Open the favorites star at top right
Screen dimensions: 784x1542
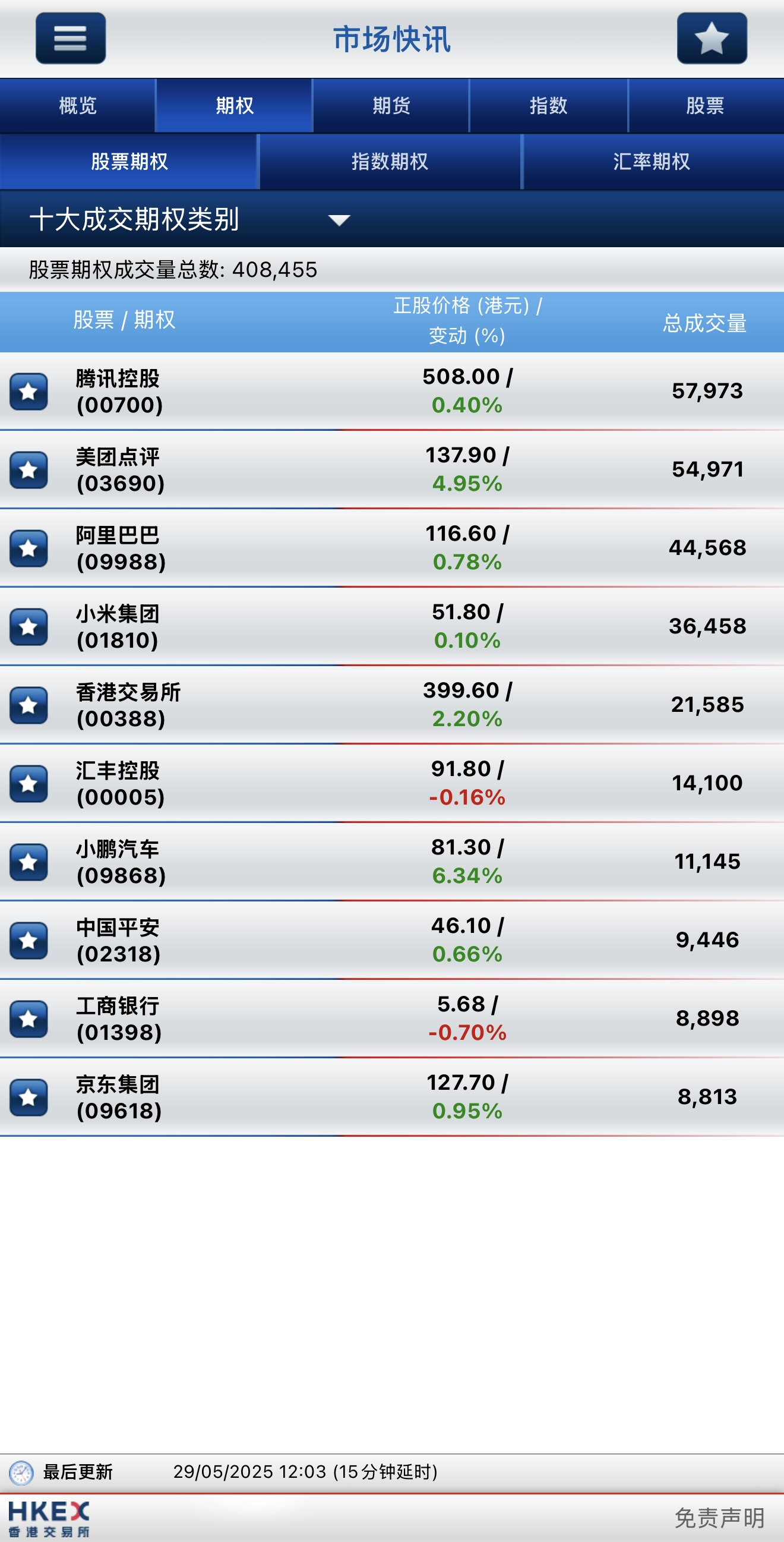711,38
